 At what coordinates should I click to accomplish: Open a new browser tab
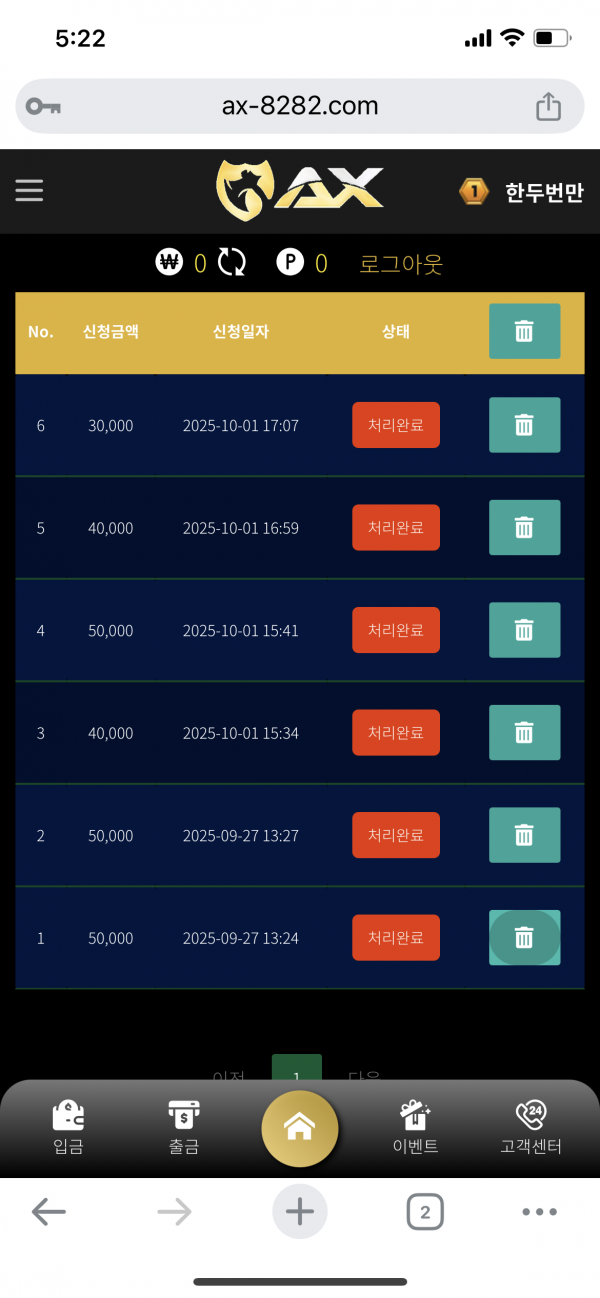pyautogui.click(x=299, y=1212)
